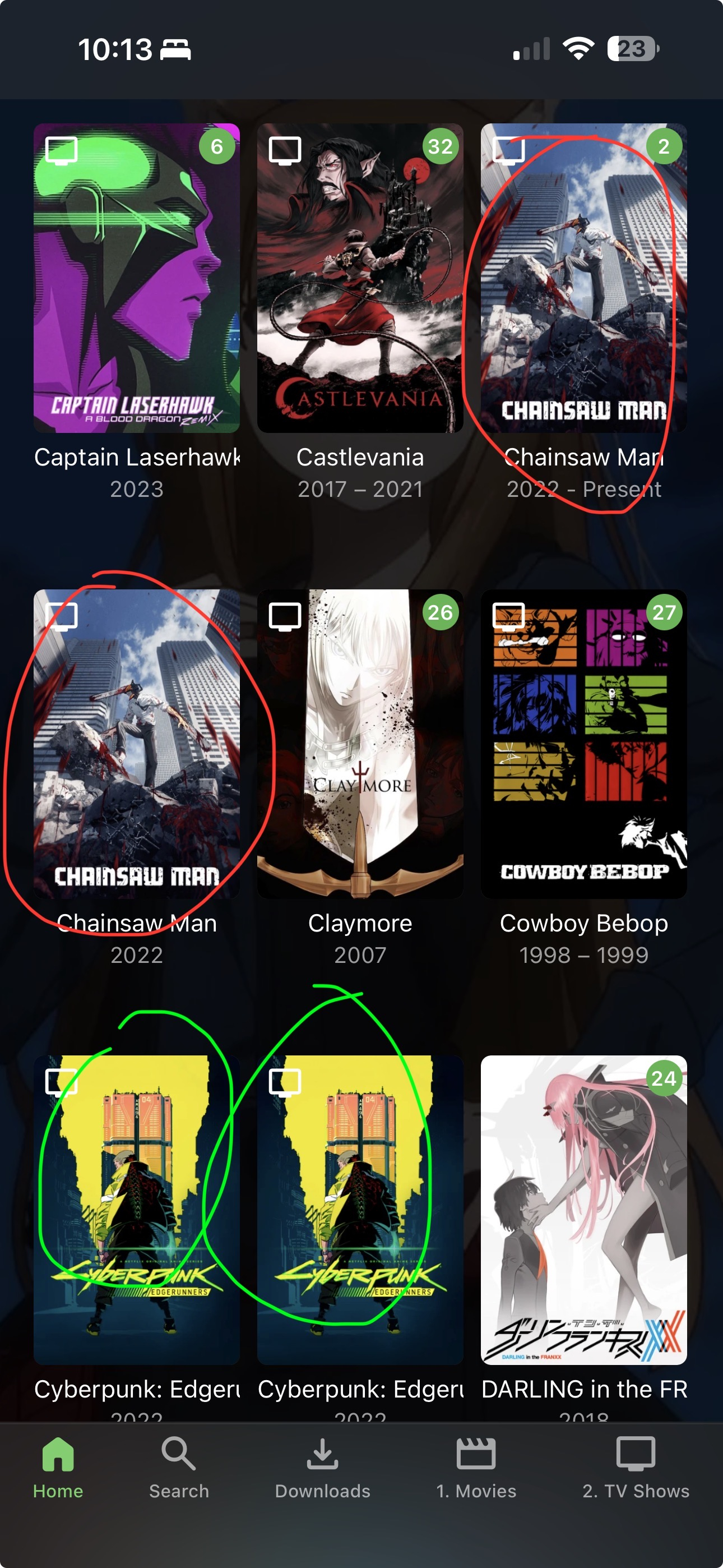Open Chainsaw Man listed as 2022 - Present
Viewport: 723px width, 1568px height.
(583, 278)
